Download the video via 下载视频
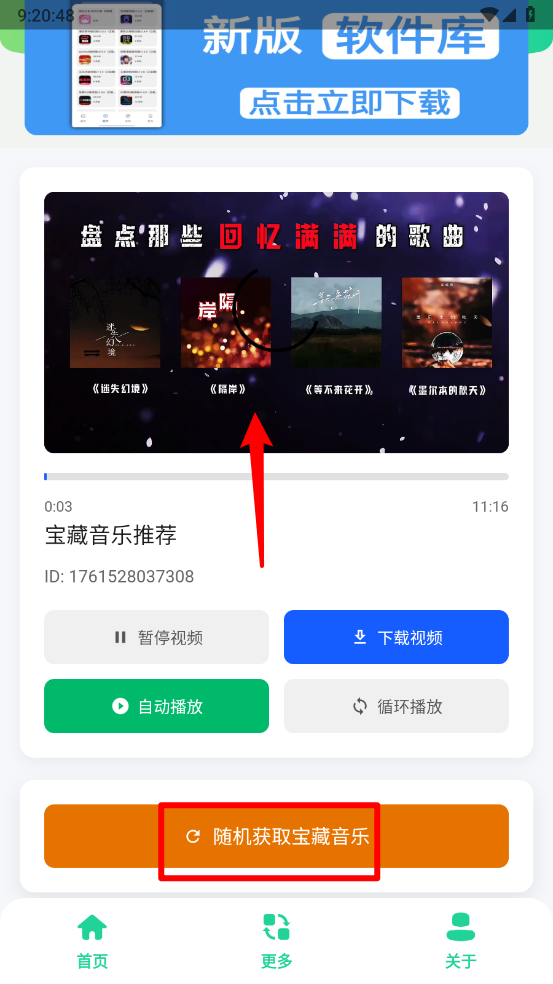 click(396, 637)
